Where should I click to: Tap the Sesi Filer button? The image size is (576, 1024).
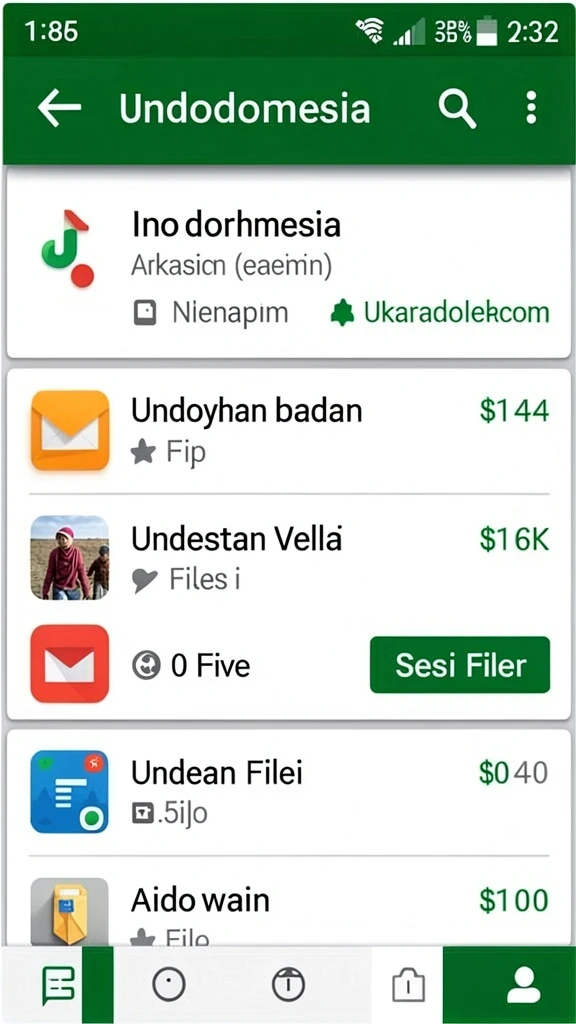click(x=460, y=665)
